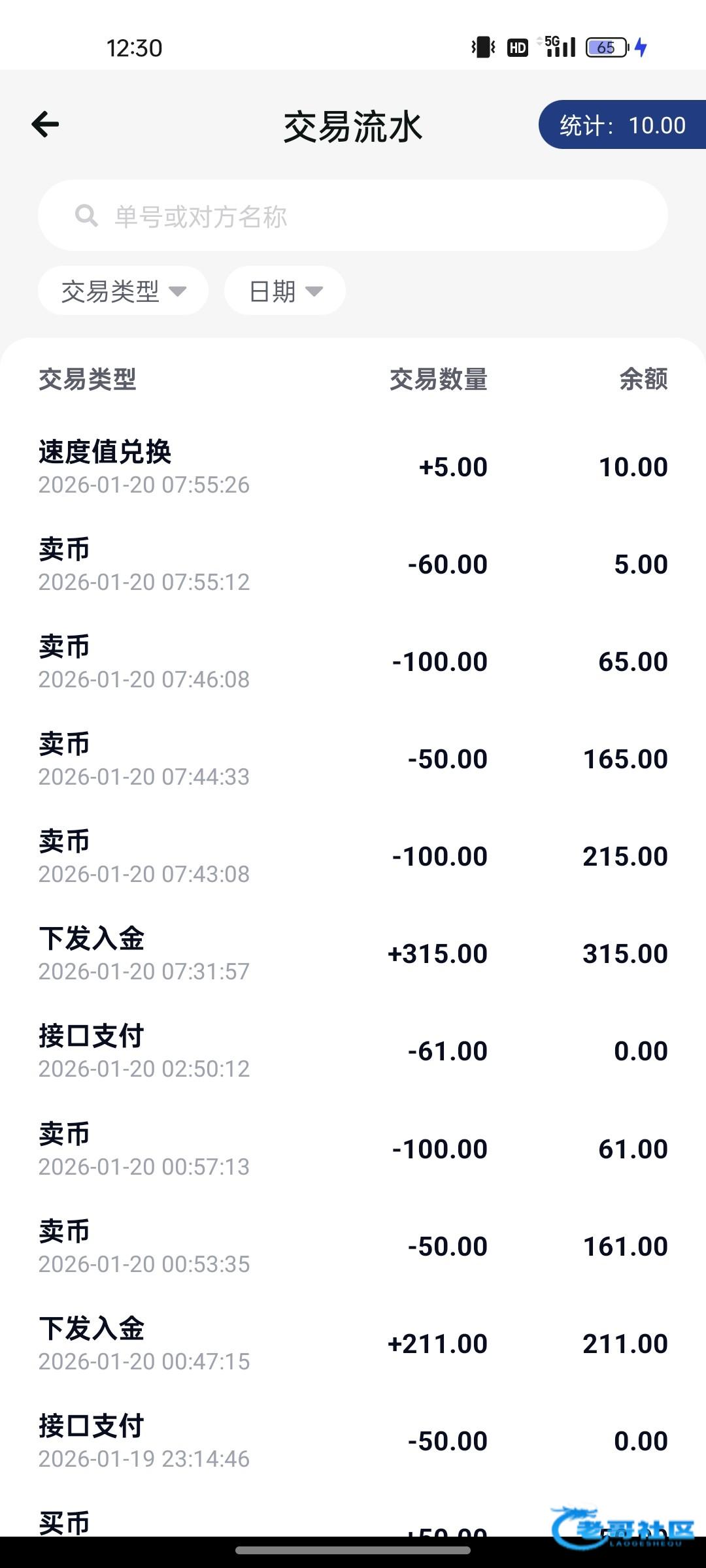The height and width of the screenshot is (1568, 706).
Task: Tap the 单号或对方名称 search field
Action: [x=353, y=216]
